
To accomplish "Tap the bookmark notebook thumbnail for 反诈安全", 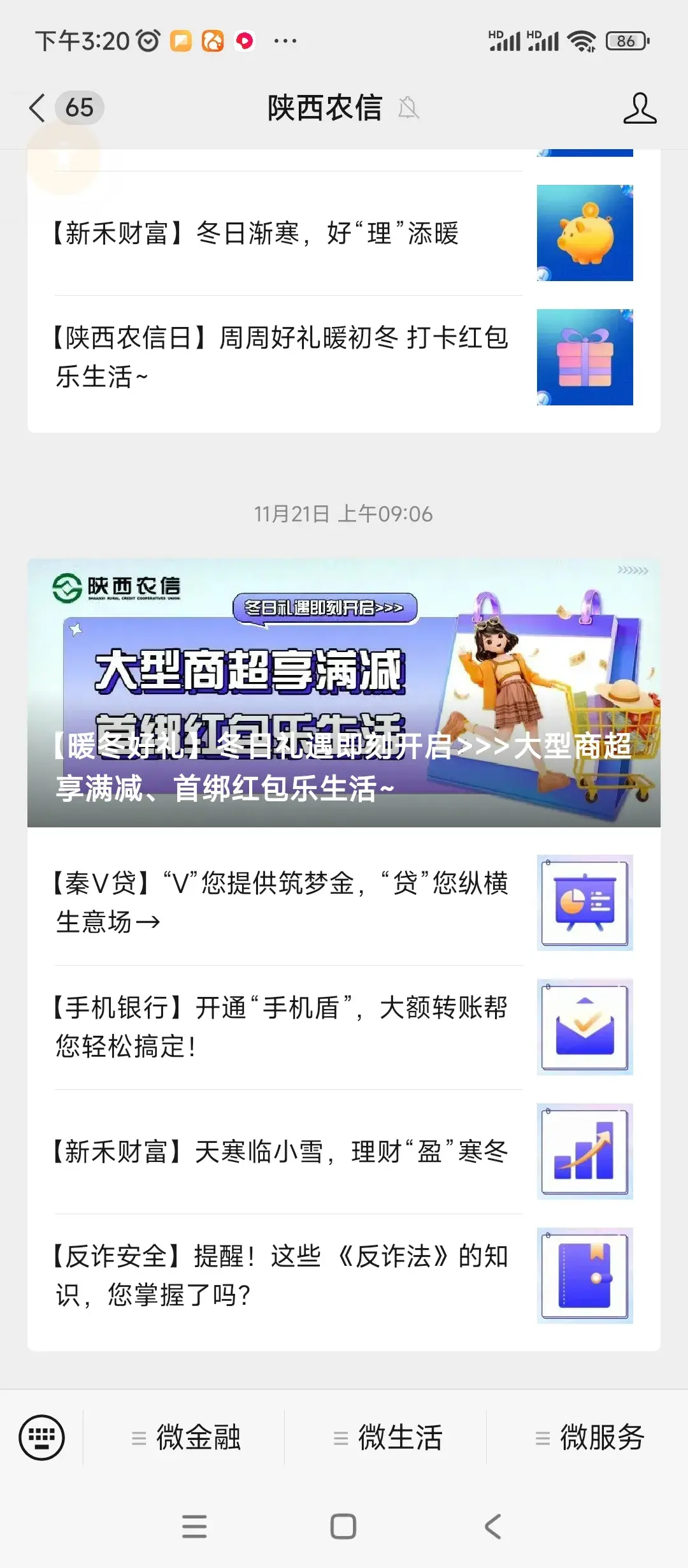I will (584, 1275).
